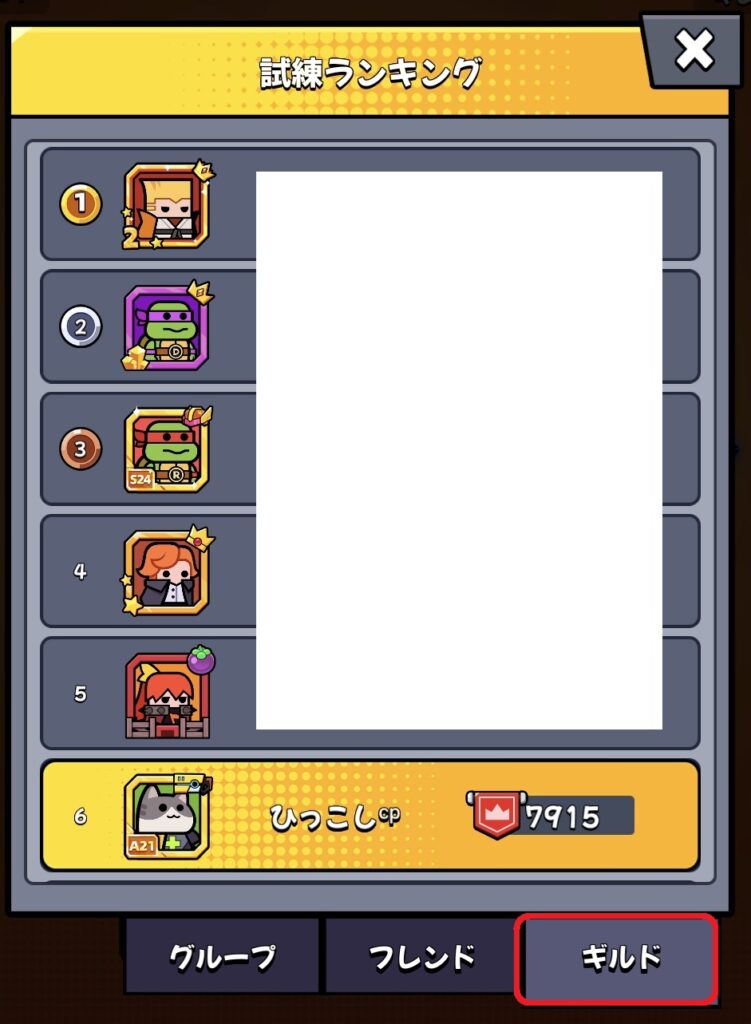This screenshot has height=1024, width=751.
Task: Switch to the フレンド tab
Action: point(422,957)
